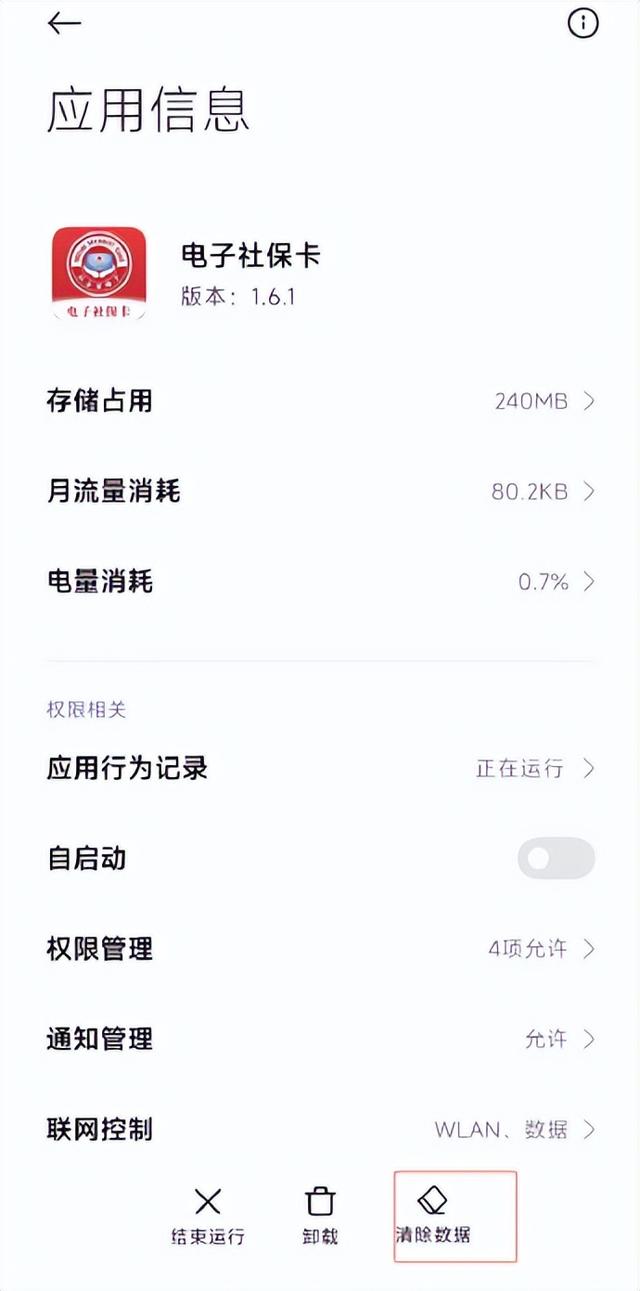This screenshot has height=1291, width=640.
Task: Open 权限管理 permissions
Action: click(x=320, y=948)
